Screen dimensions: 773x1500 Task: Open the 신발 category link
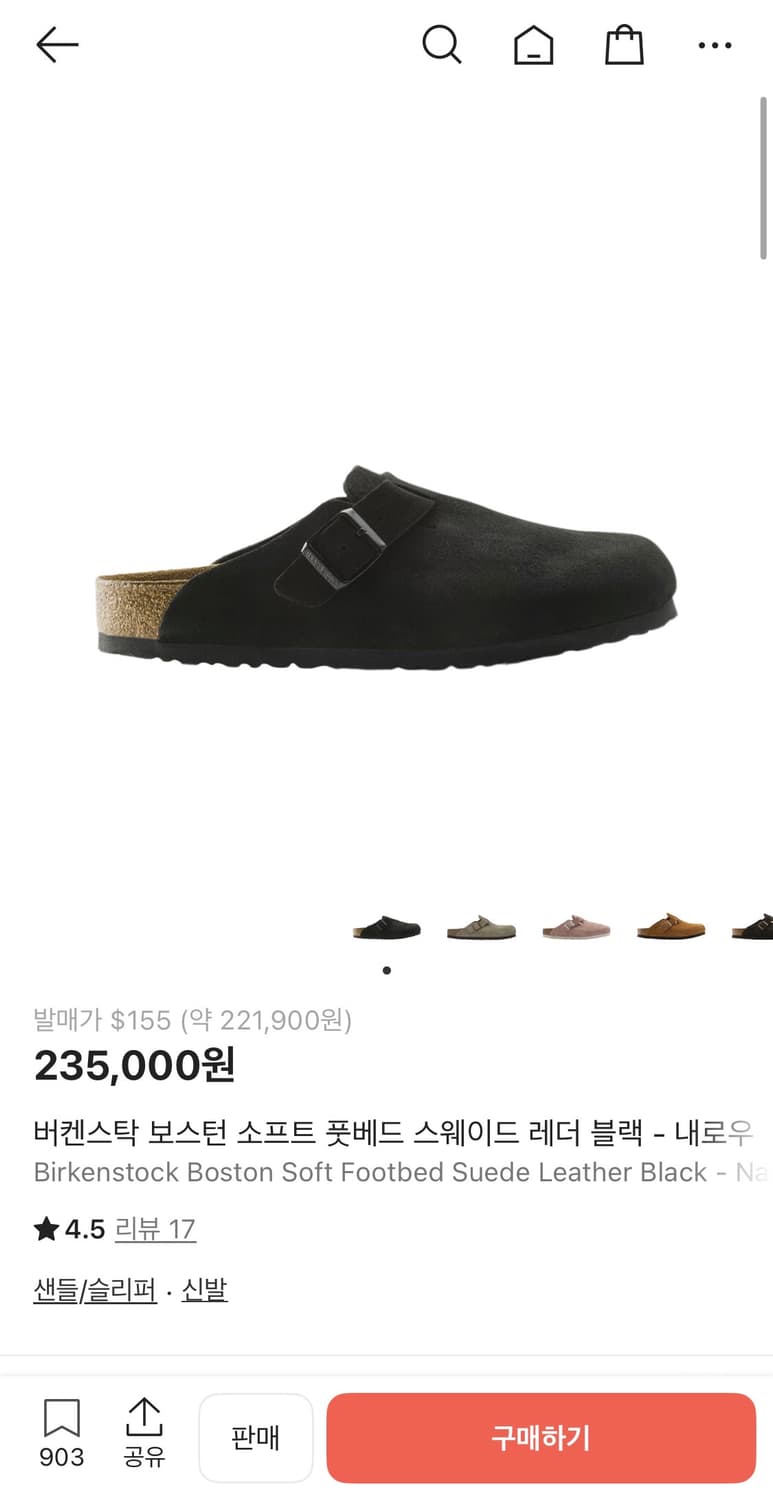tap(204, 1291)
